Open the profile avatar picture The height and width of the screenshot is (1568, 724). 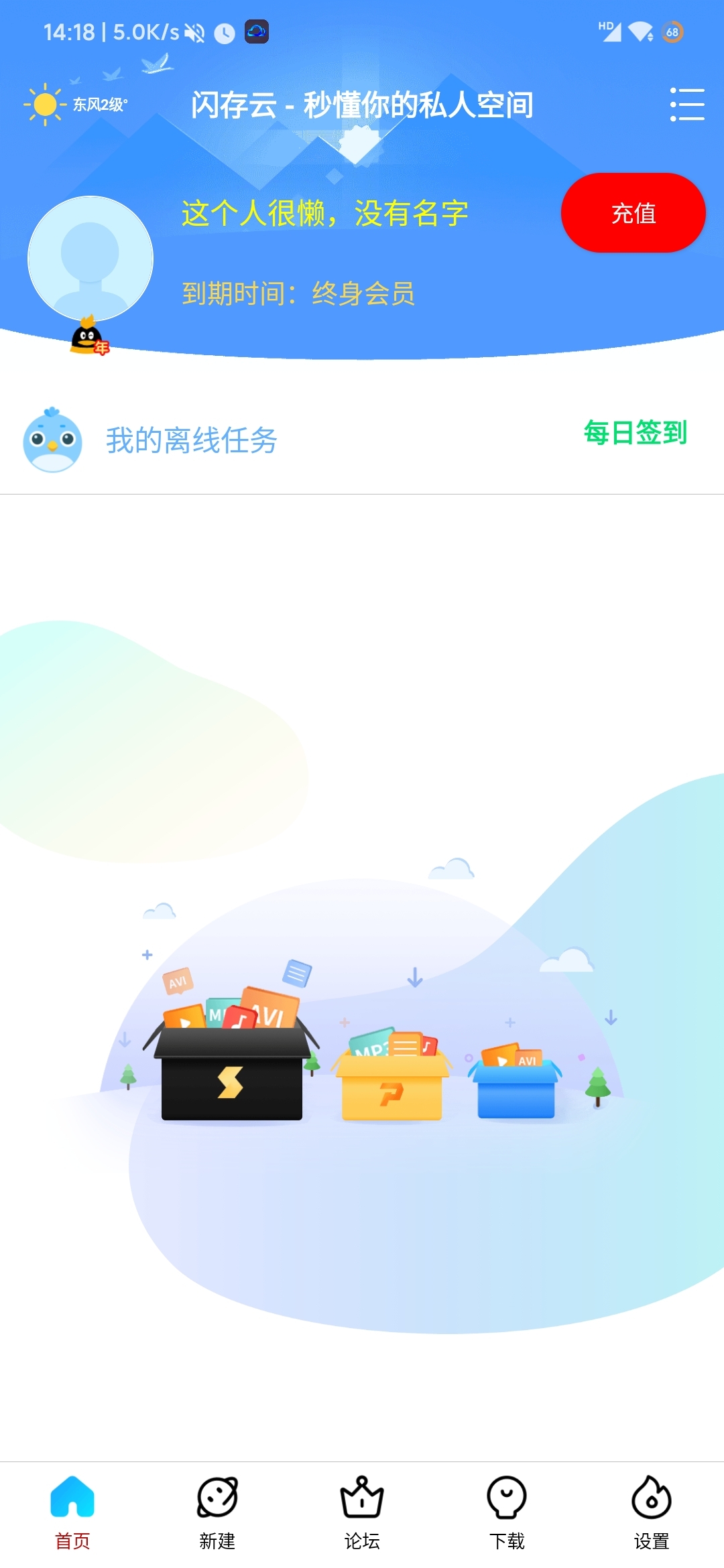coord(90,259)
